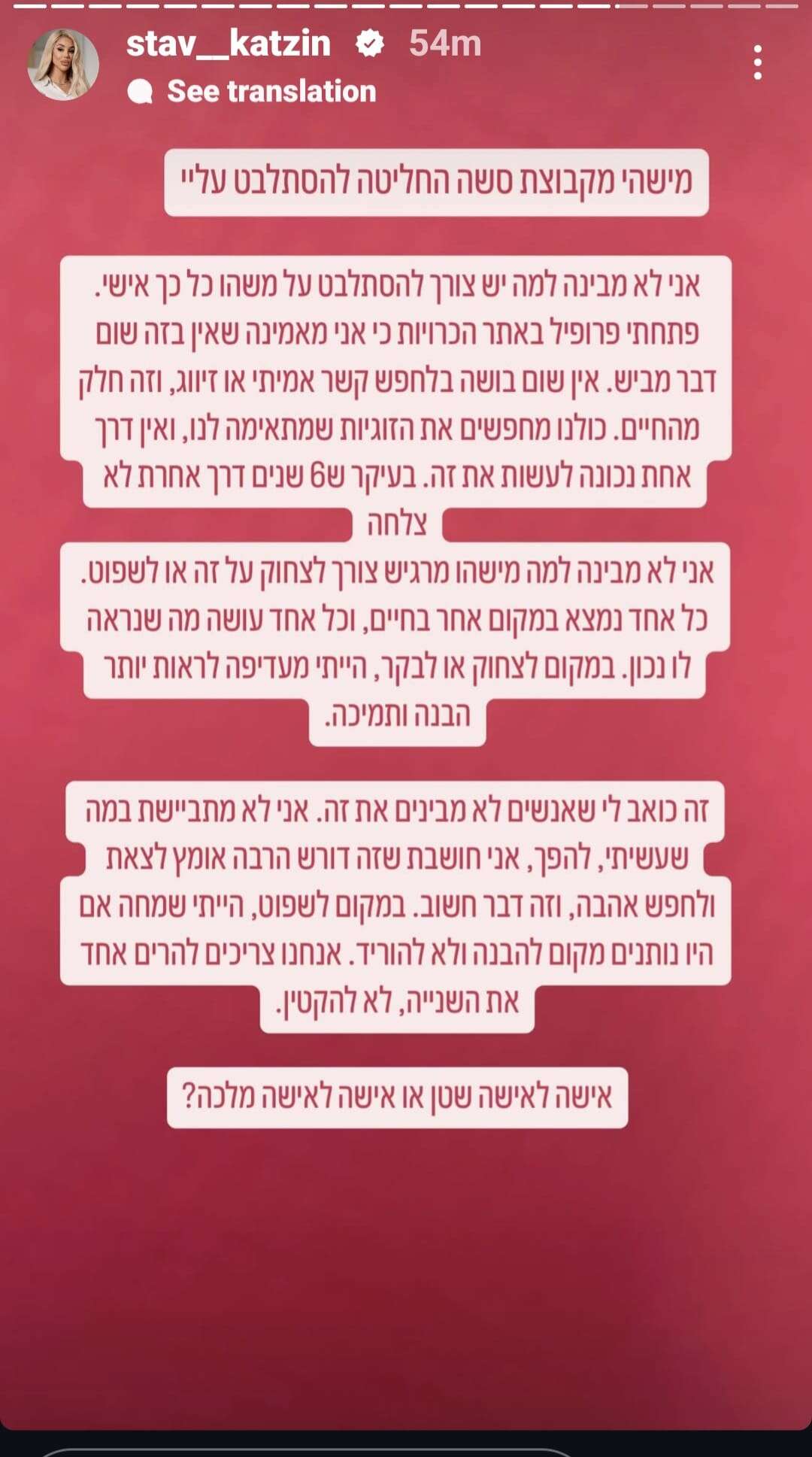Open the story overflow menu
812x1457 pixels.
[x=757, y=62]
